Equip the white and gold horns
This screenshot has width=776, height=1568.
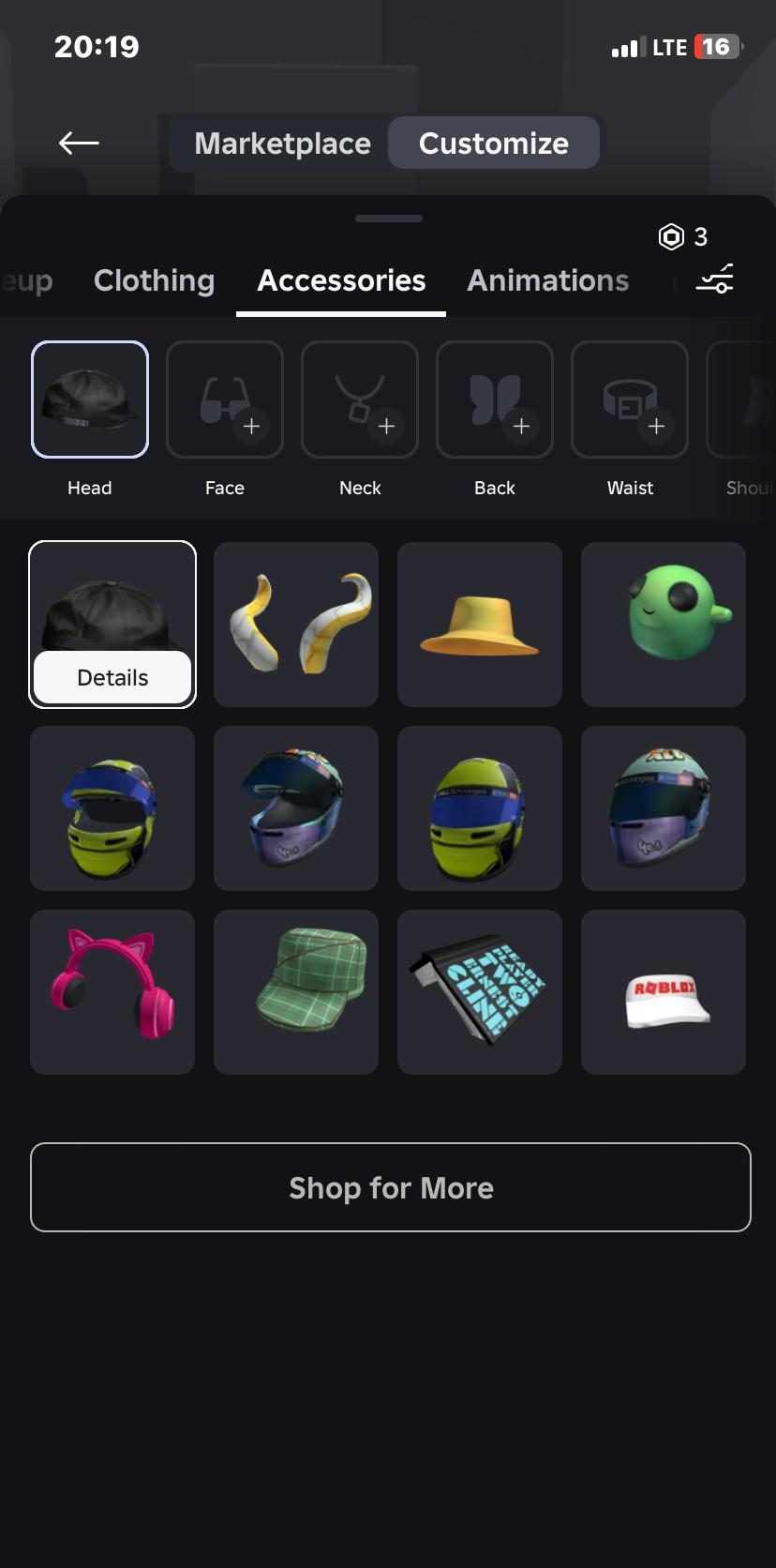(x=296, y=625)
